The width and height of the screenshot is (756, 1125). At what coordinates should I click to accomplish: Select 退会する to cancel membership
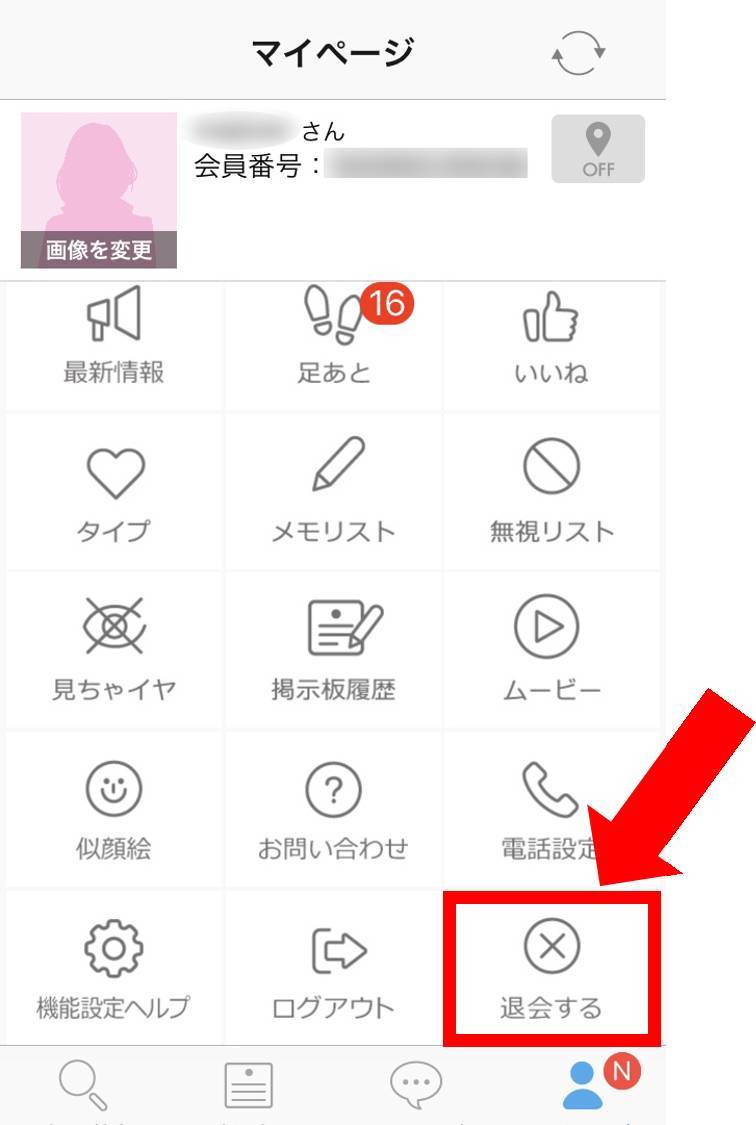coord(551,966)
